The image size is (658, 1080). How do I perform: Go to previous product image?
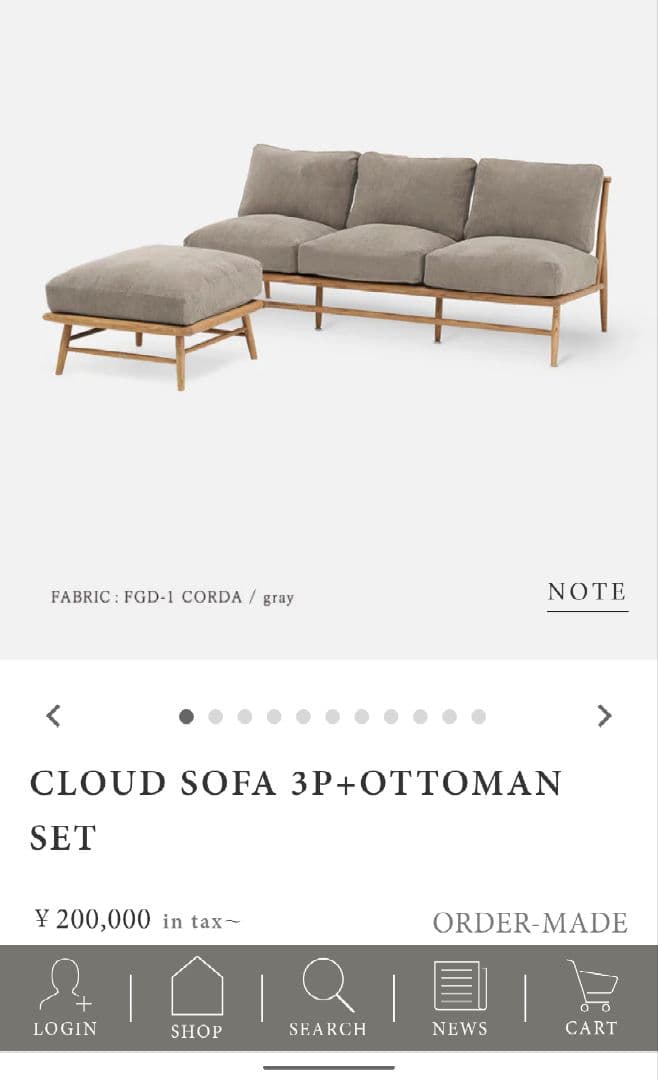coord(54,716)
